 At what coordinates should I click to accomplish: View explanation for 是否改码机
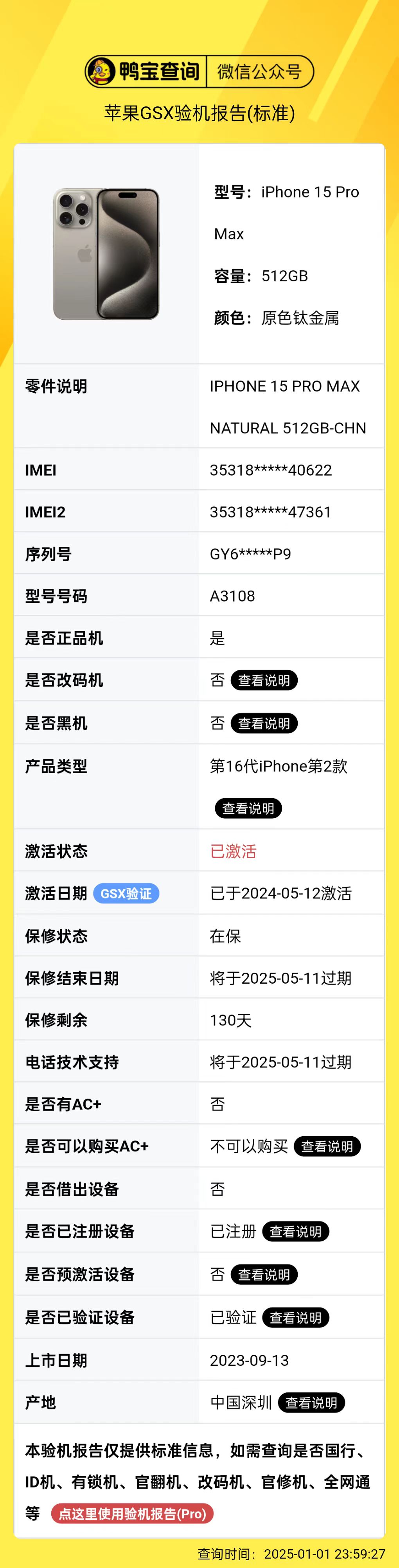coord(264,680)
